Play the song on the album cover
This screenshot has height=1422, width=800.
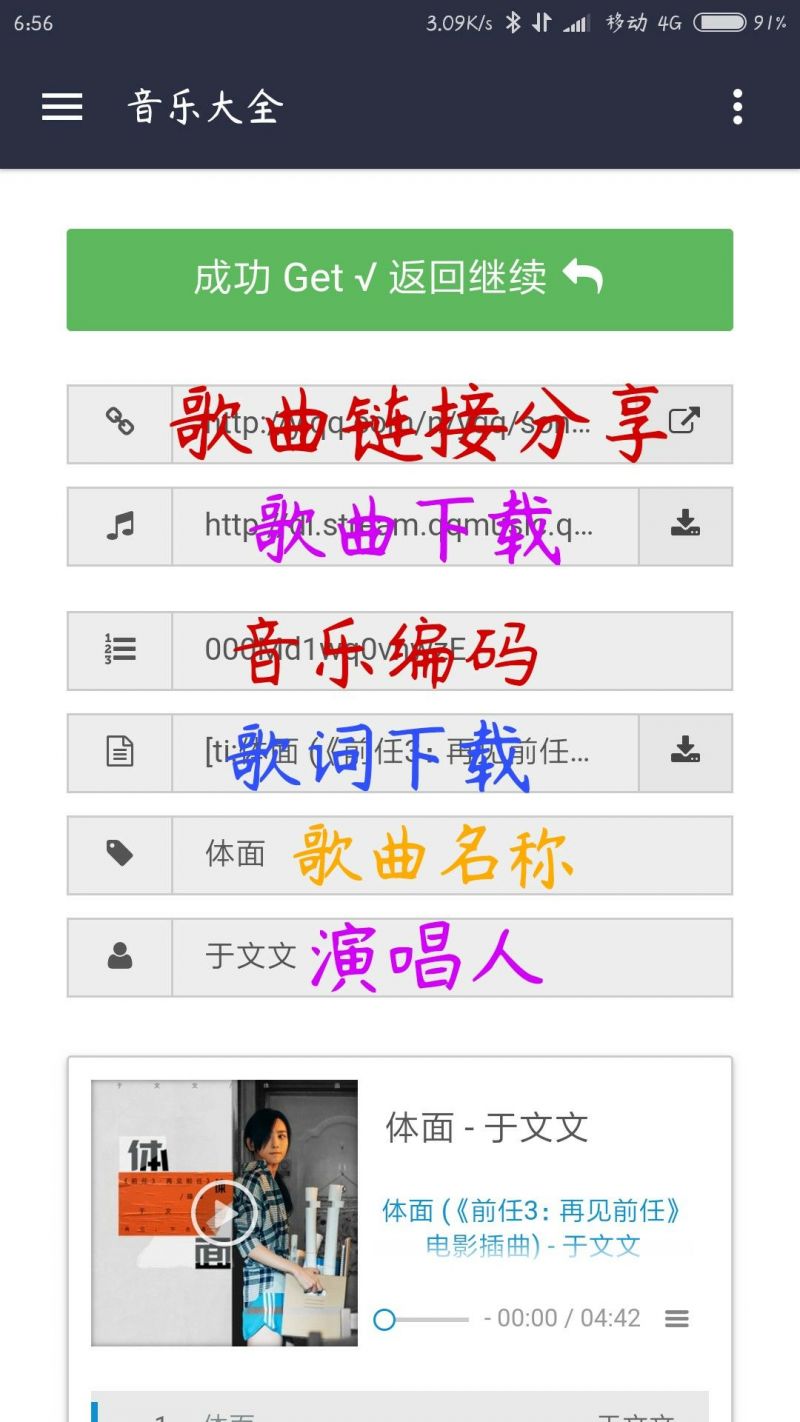(224, 1214)
